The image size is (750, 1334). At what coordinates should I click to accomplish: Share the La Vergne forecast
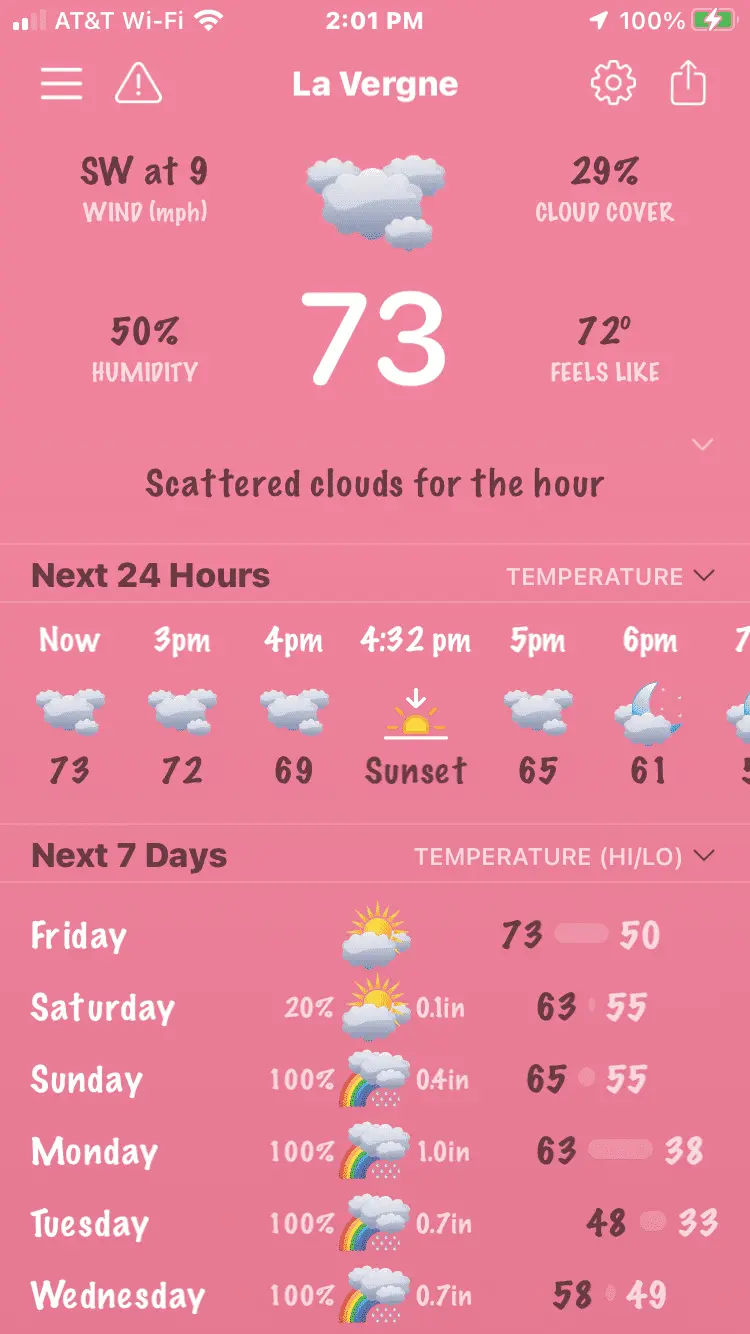pyautogui.click(x=688, y=84)
